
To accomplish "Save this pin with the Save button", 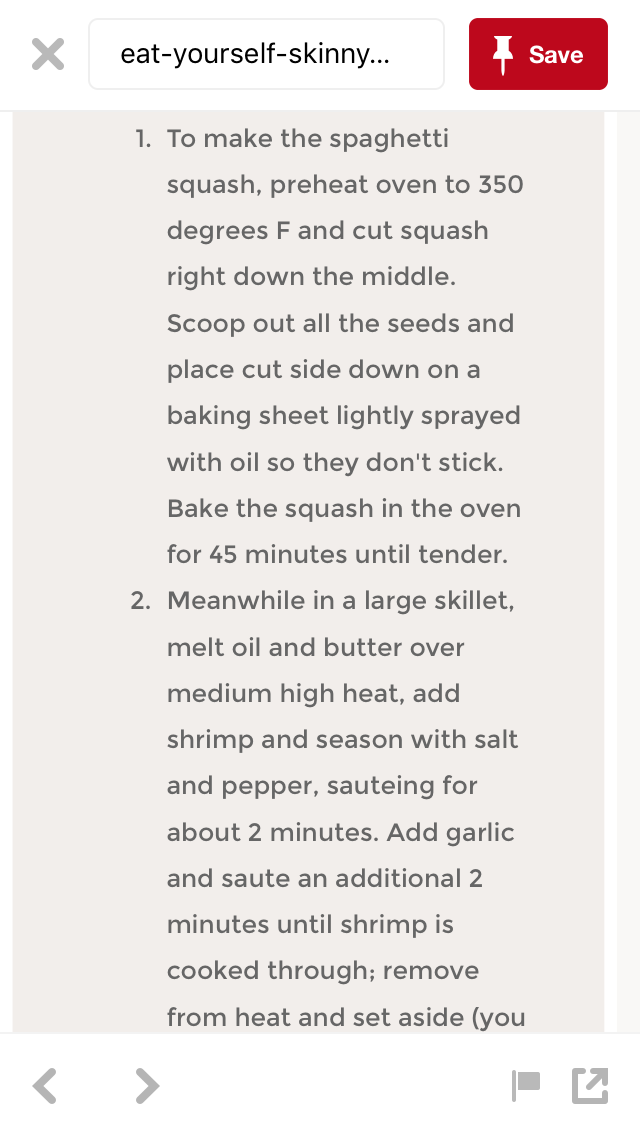I will [x=538, y=54].
